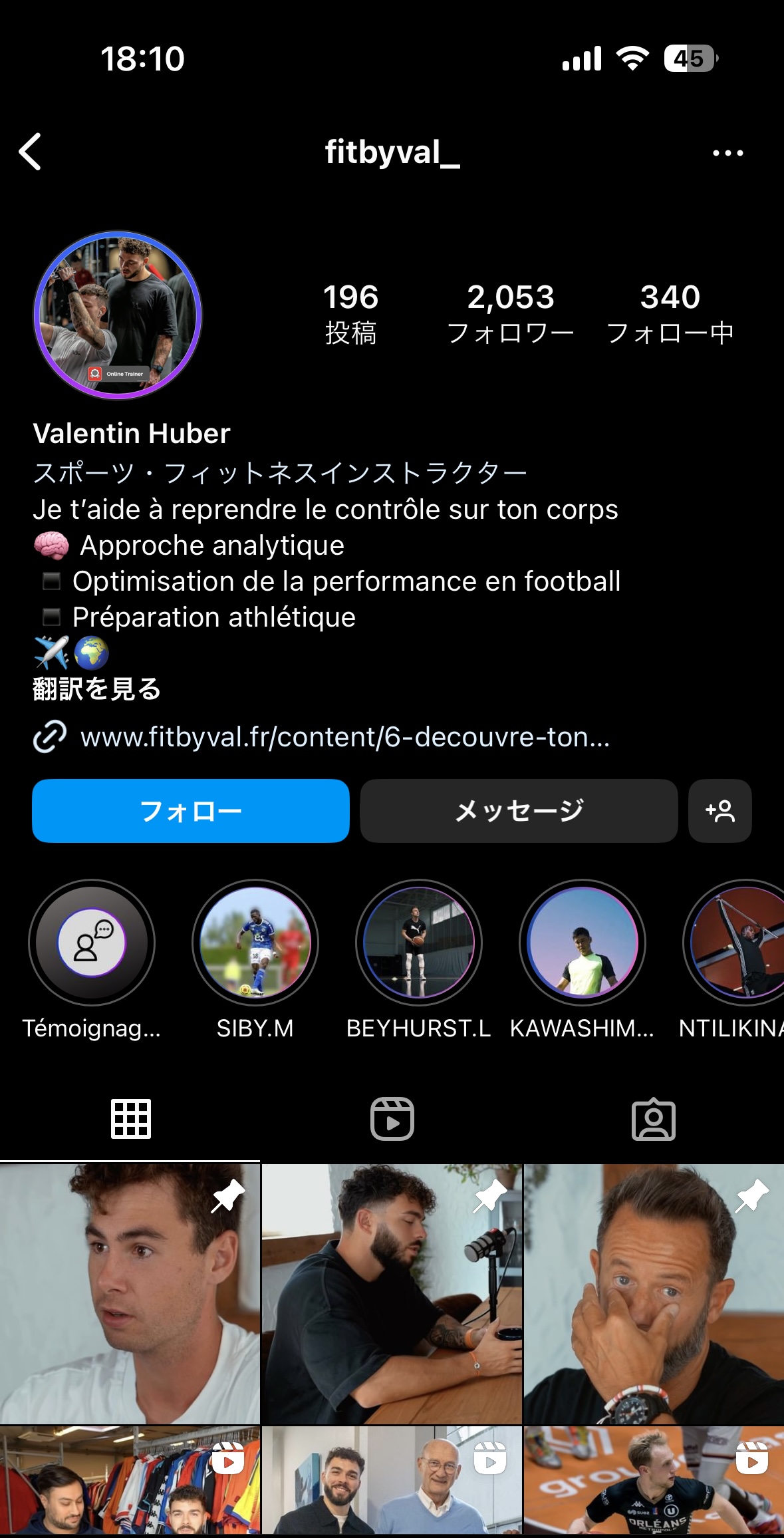Open the SIBY.M highlight
This screenshot has height=1538, width=784.
click(x=255, y=960)
